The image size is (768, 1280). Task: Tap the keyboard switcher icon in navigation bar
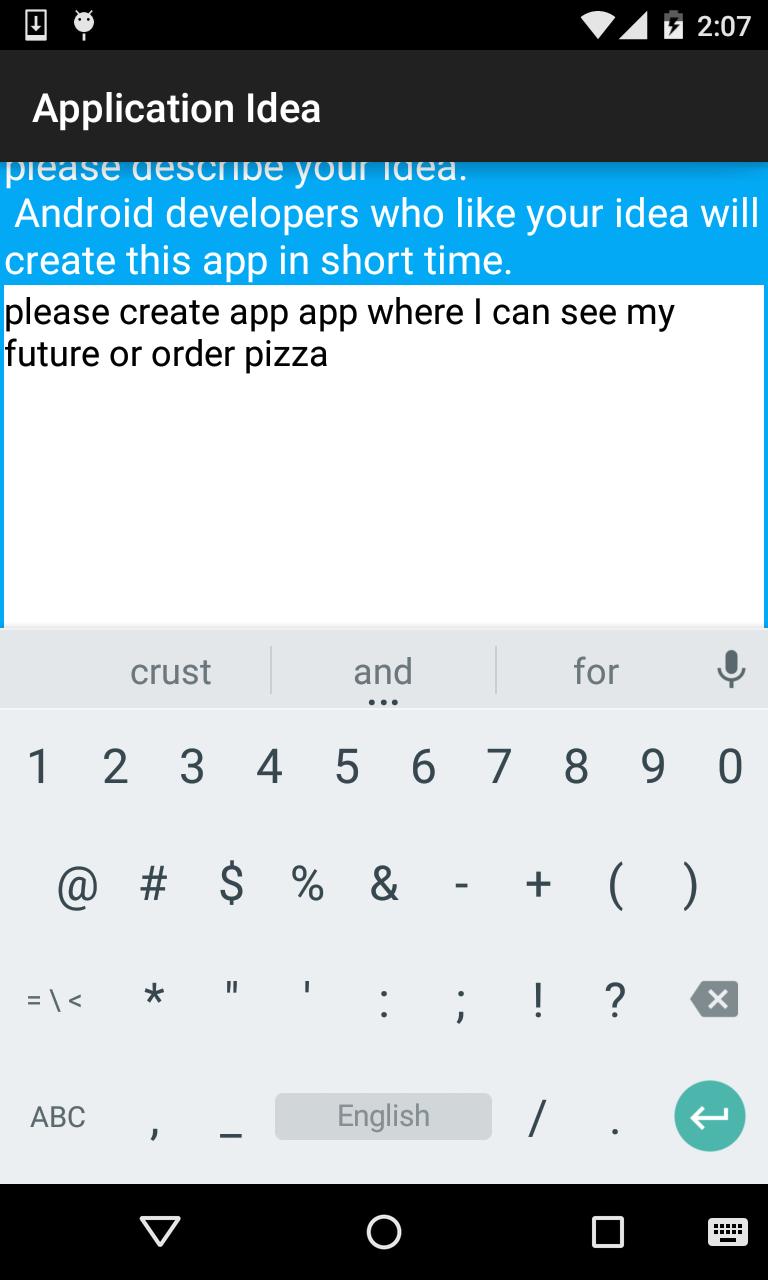click(x=727, y=1232)
